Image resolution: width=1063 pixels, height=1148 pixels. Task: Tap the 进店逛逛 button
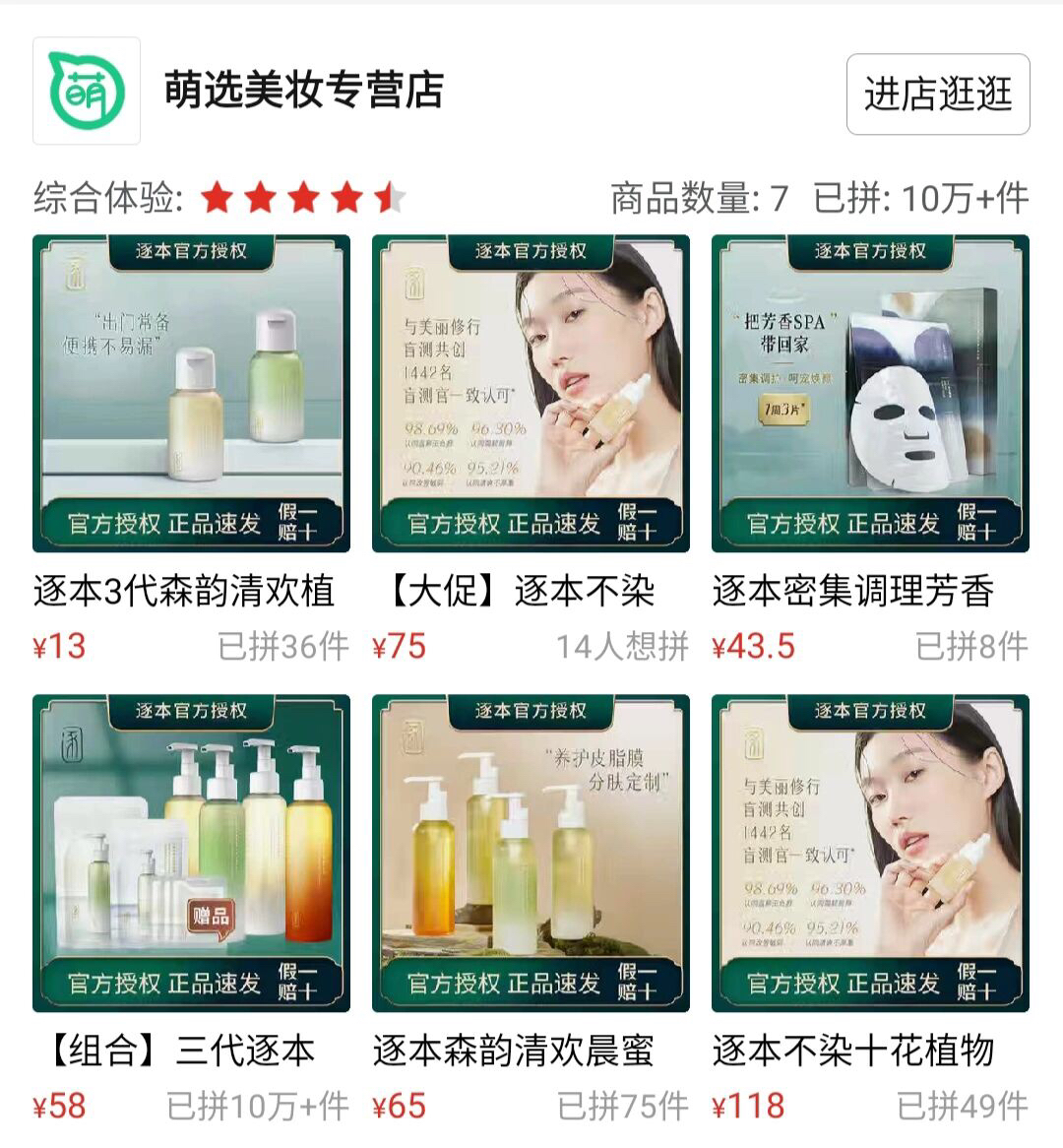point(937,95)
